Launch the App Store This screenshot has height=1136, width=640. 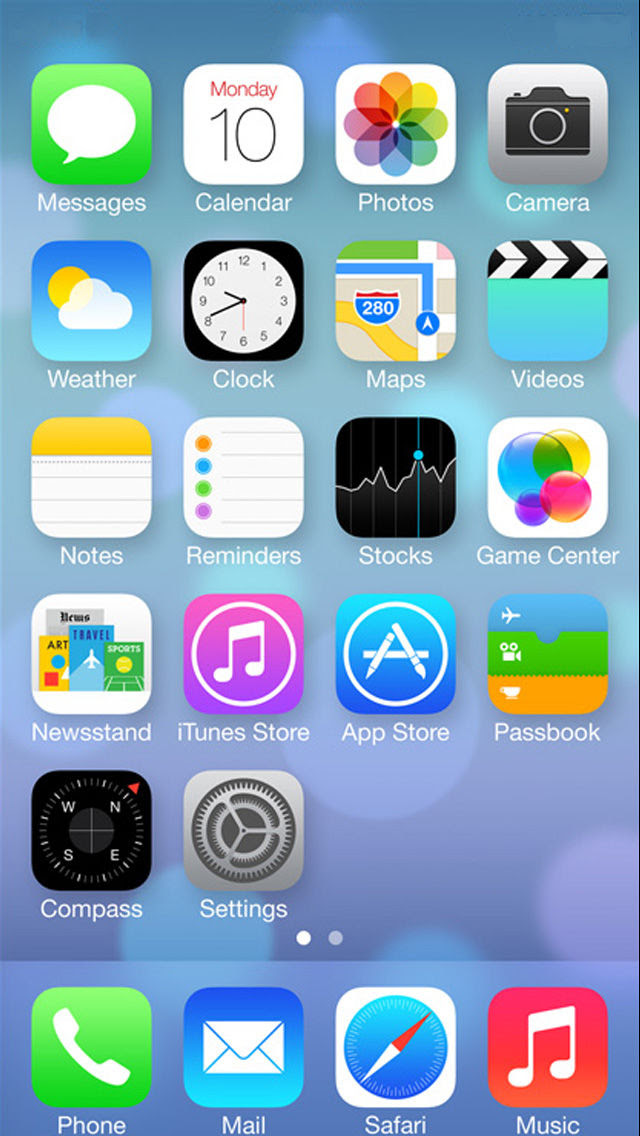[x=395, y=653]
